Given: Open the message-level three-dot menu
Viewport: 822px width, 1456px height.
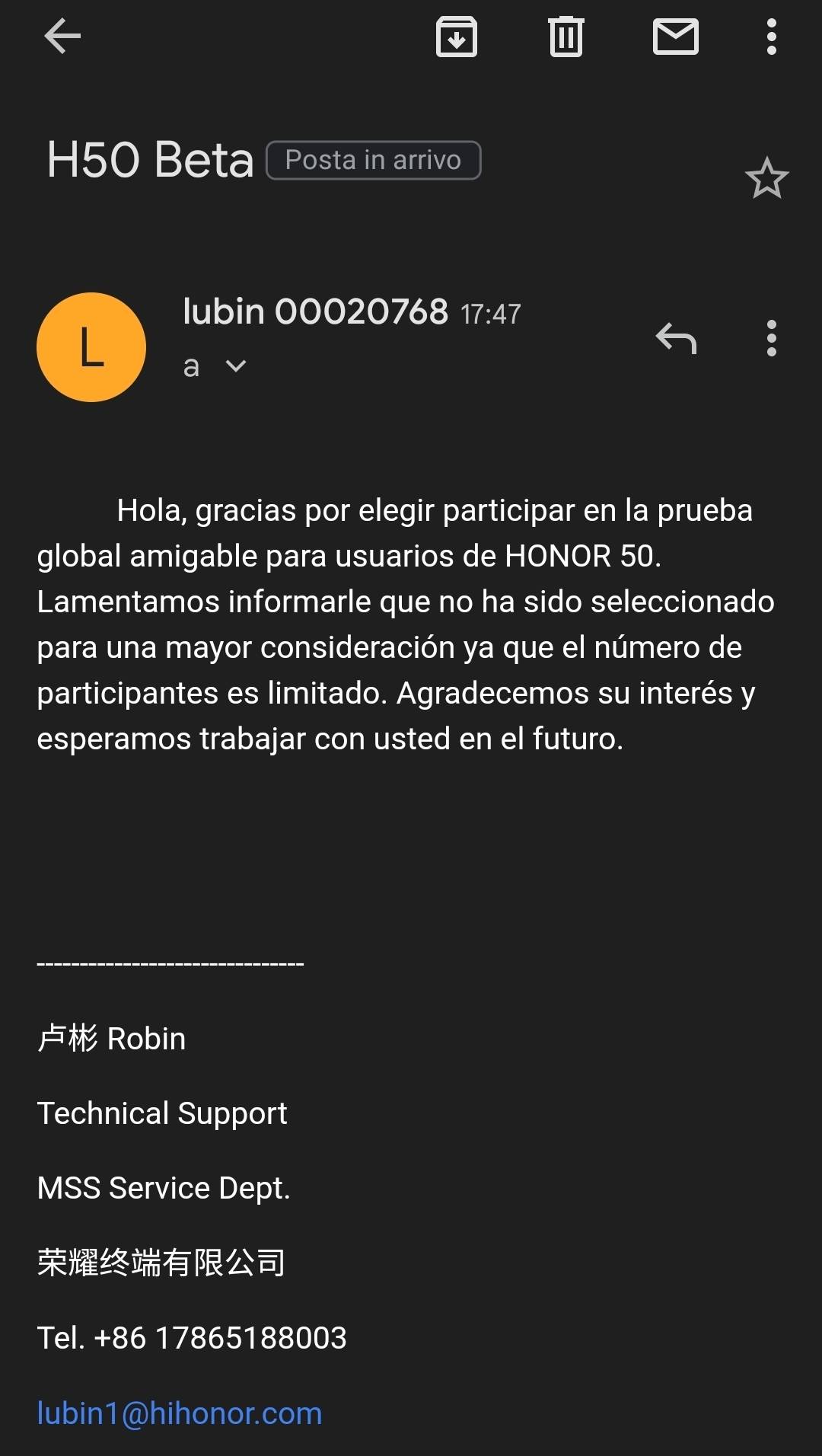Looking at the screenshot, I should click(772, 340).
